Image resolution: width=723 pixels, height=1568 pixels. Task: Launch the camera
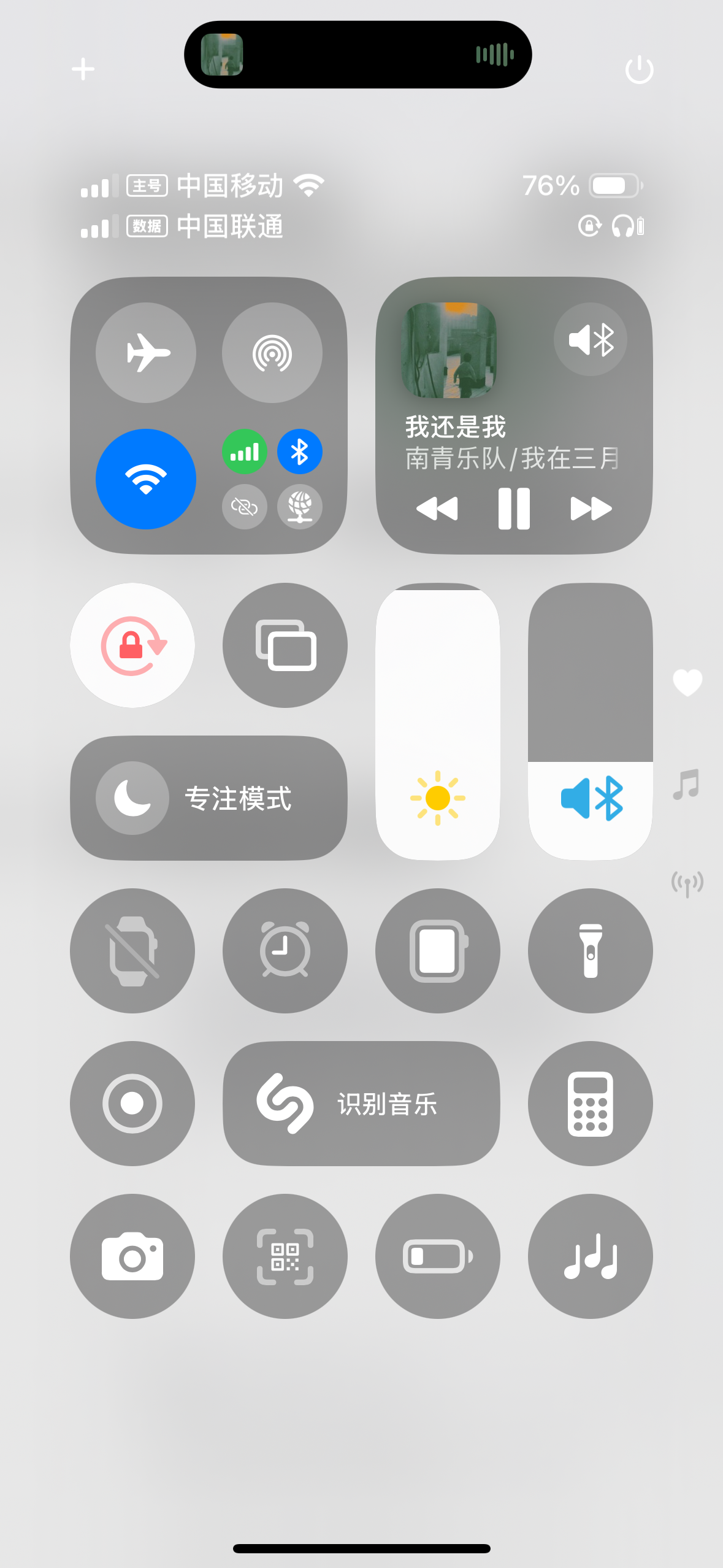point(132,1256)
